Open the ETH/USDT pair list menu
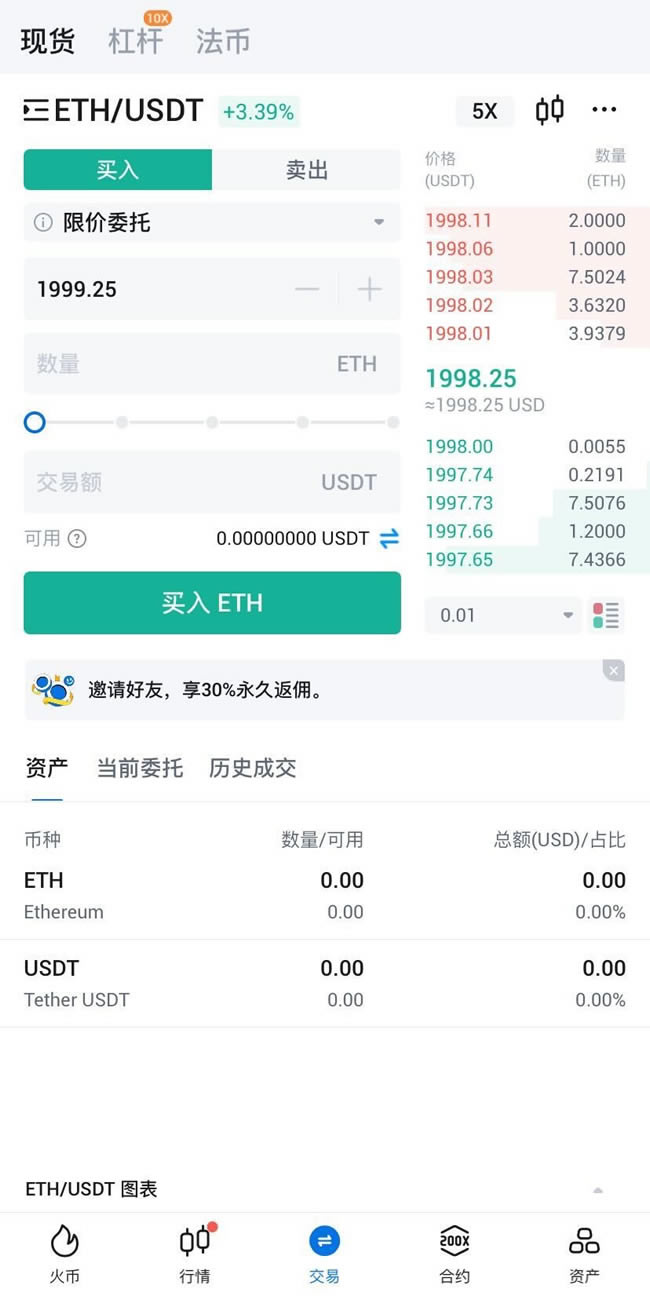 36,110
